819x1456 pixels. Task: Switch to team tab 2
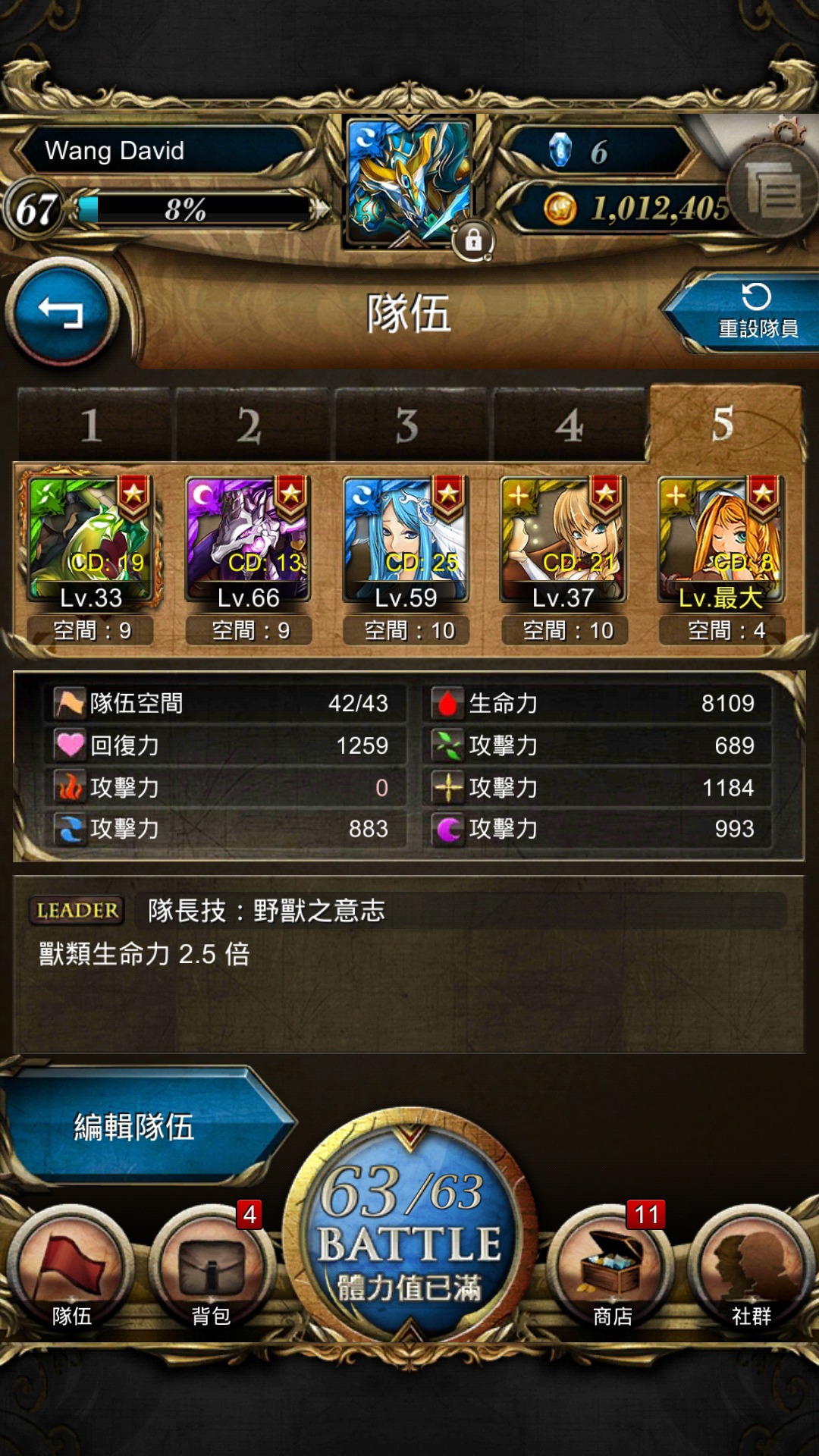click(x=251, y=425)
